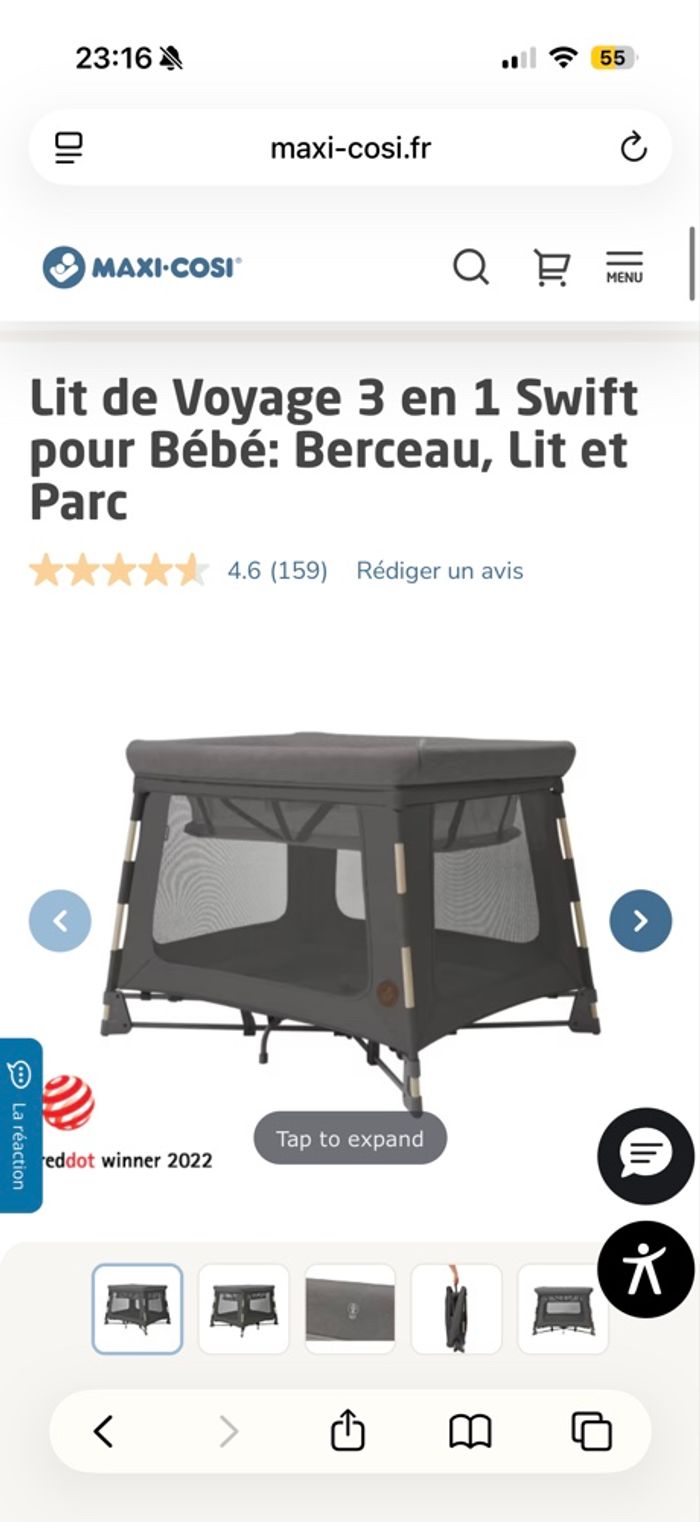Image resolution: width=700 pixels, height=1522 pixels.
Task: Open Safari share sheet
Action: pos(347,1431)
